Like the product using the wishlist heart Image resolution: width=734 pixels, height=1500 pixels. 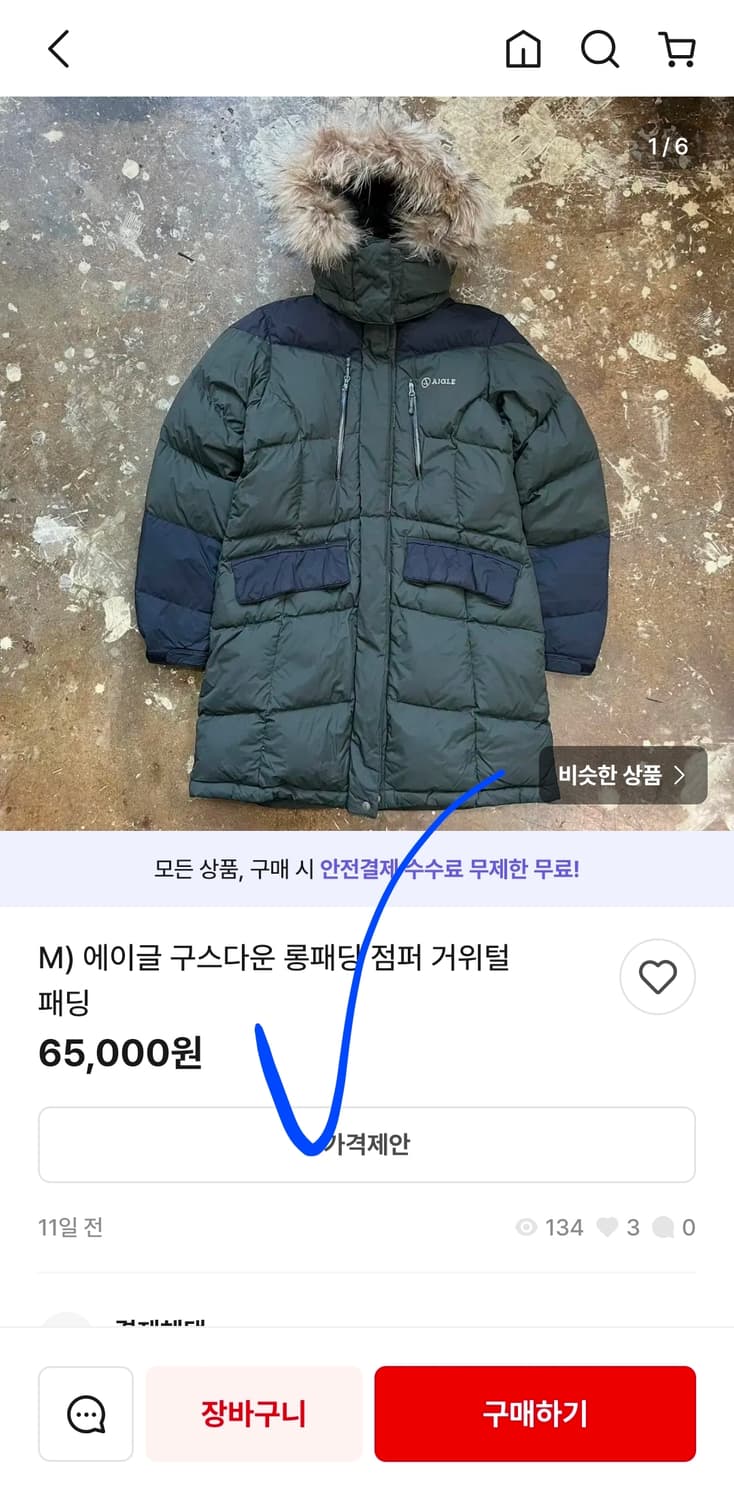657,977
